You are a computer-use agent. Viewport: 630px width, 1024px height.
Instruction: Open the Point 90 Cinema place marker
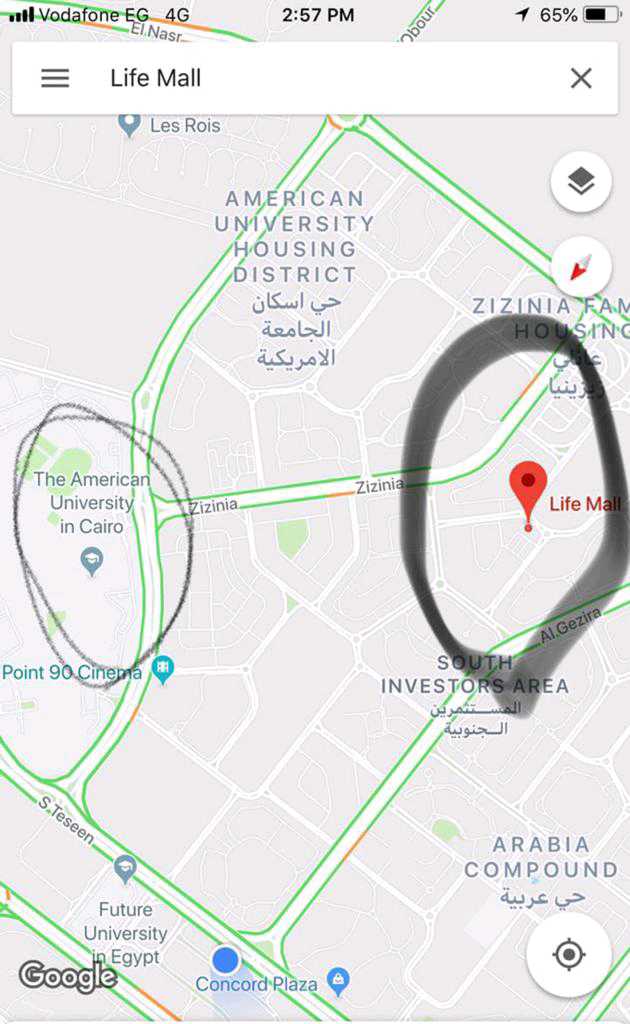coord(163,669)
